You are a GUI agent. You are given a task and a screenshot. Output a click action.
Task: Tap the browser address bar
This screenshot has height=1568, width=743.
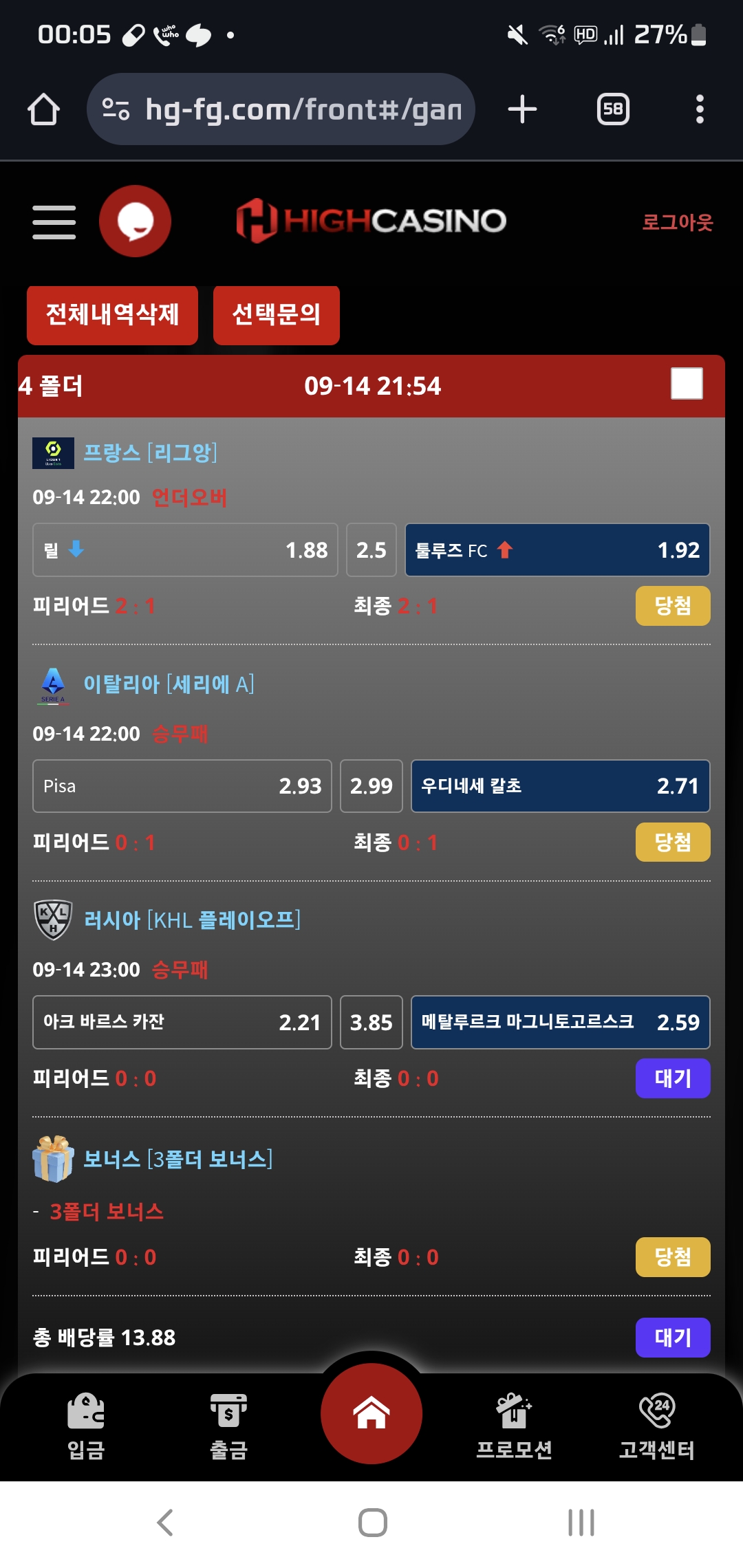pos(281,109)
